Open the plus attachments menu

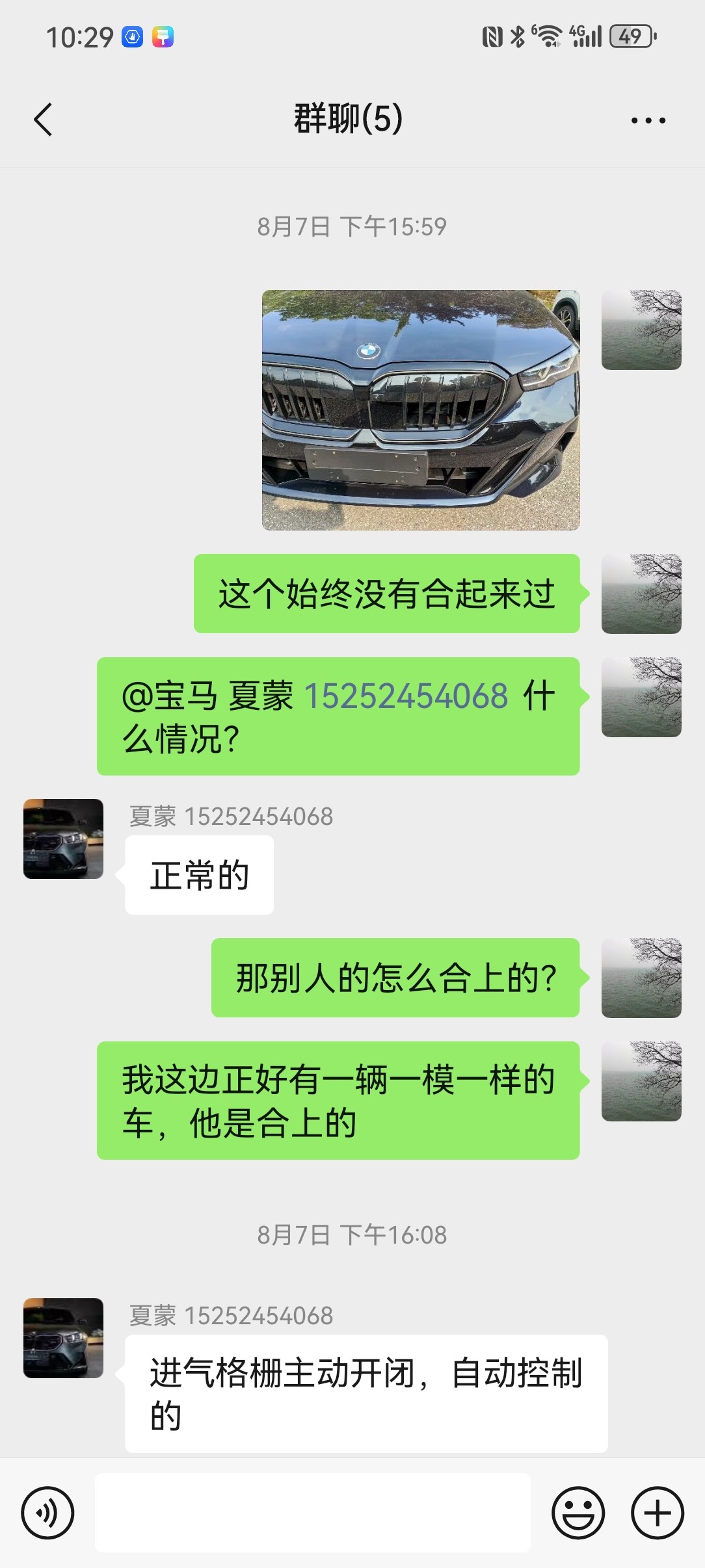tap(657, 1512)
